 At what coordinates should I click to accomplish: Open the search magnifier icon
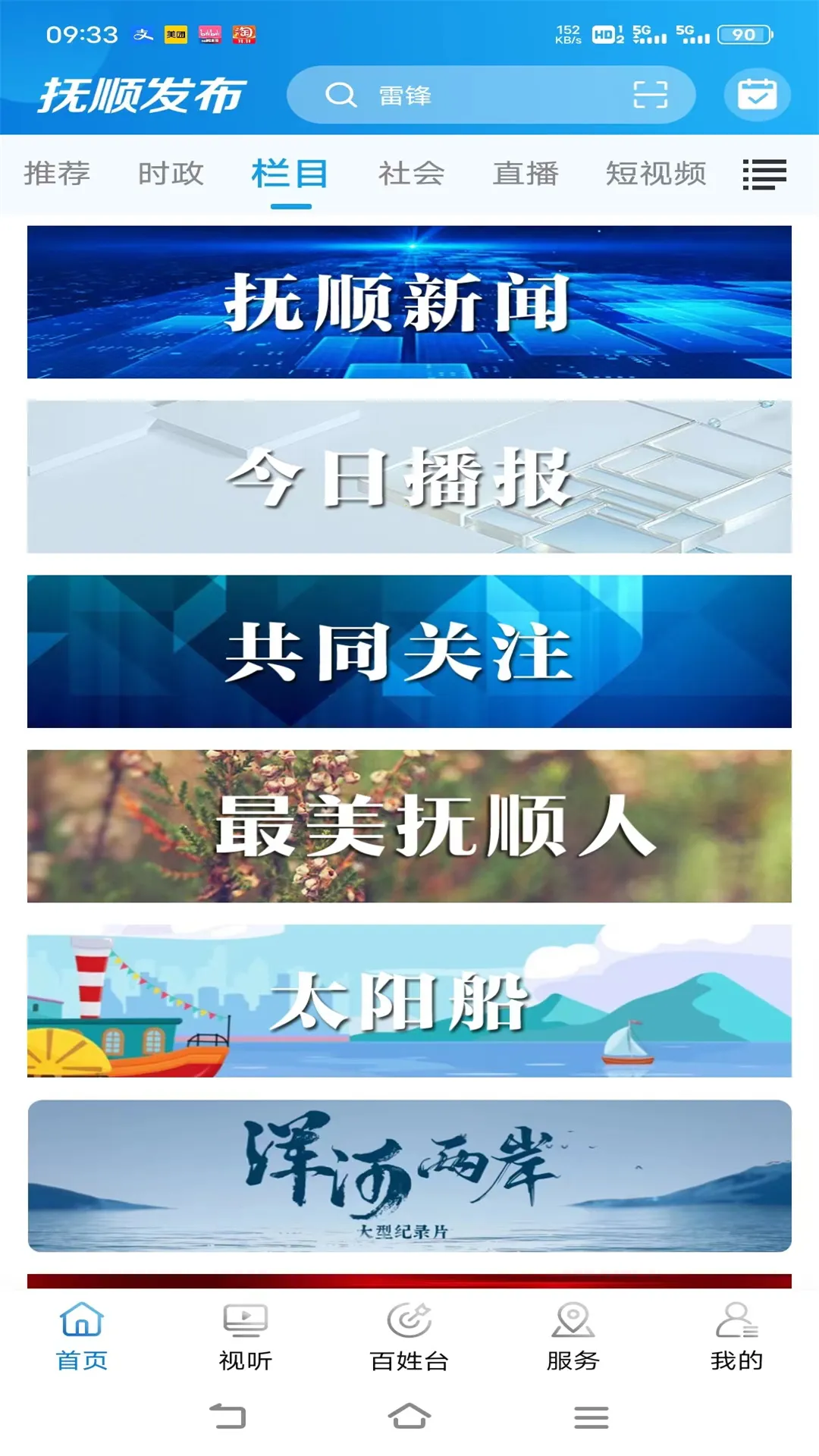click(x=340, y=96)
